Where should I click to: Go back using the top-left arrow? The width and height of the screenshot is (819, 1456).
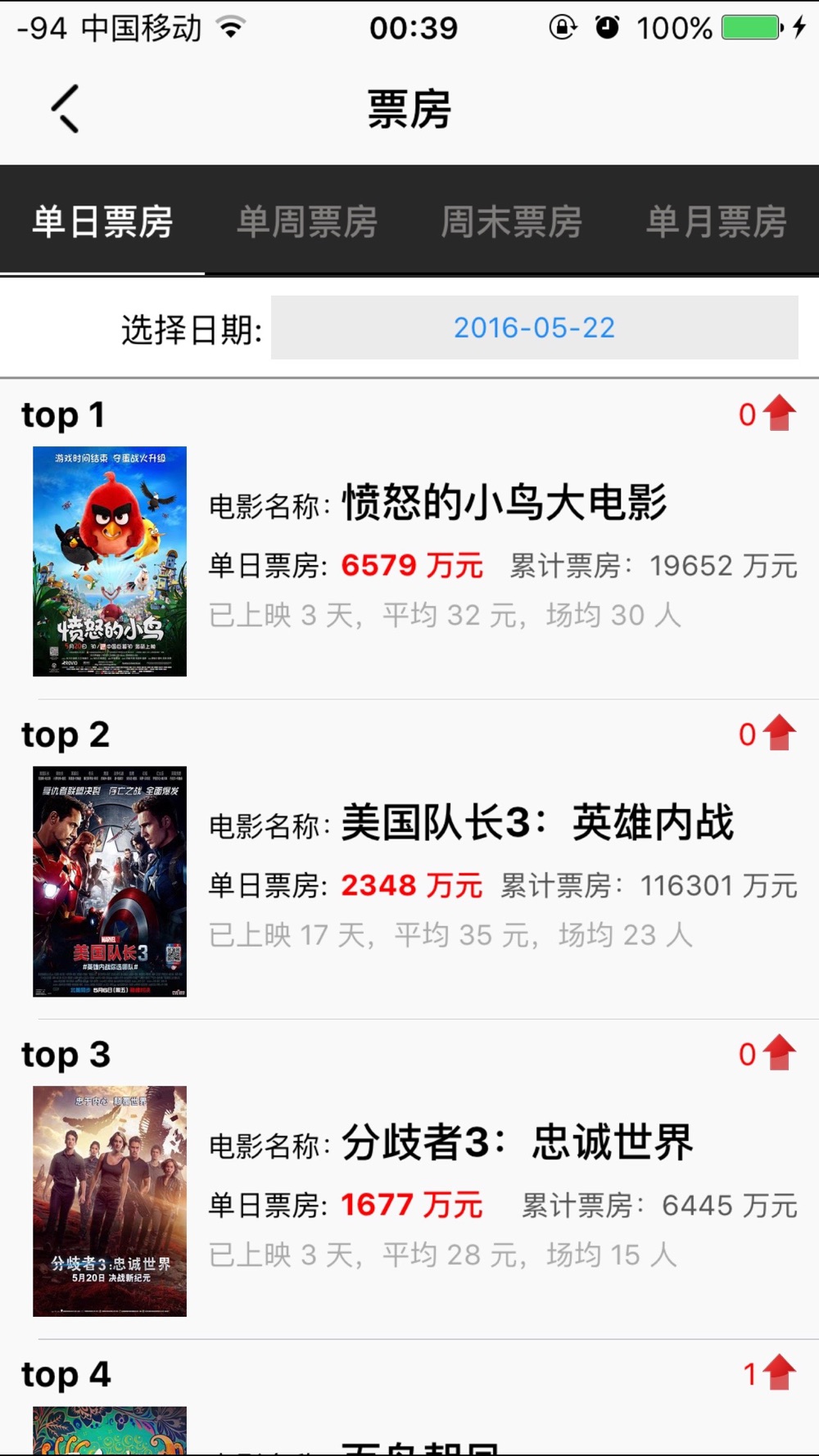coord(65,108)
